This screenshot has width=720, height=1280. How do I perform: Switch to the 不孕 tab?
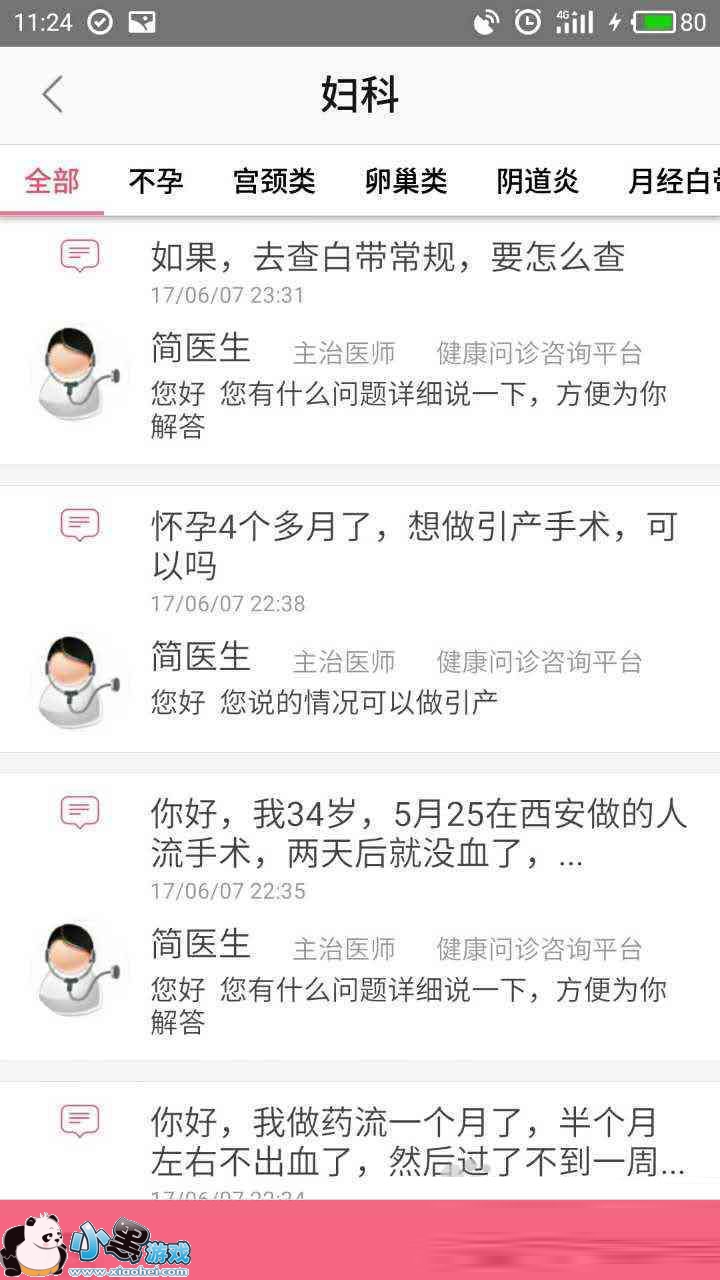pyautogui.click(x=156, y=181)
